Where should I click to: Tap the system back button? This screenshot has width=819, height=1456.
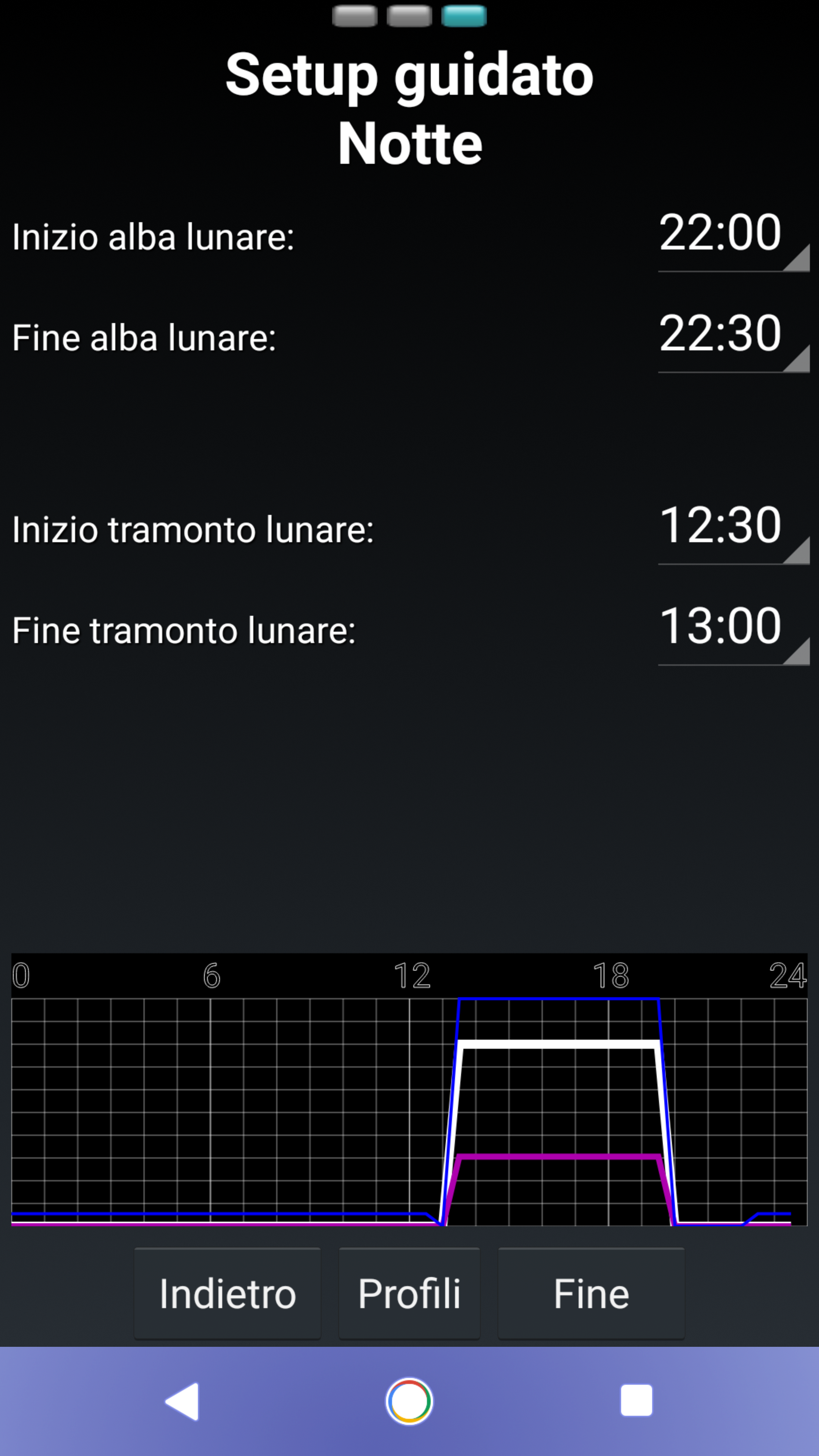(182, 1401)
